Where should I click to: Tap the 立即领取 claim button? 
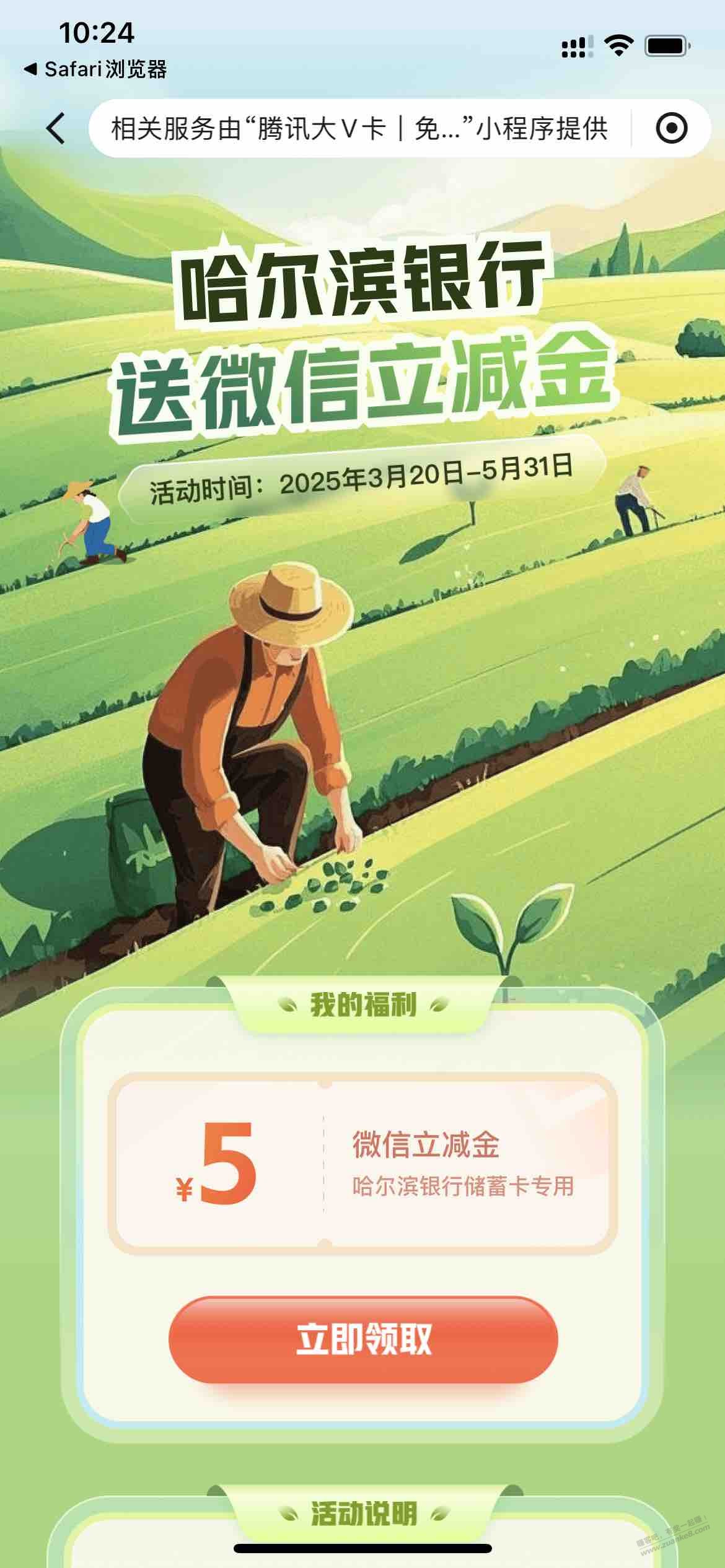click(x=363, y=1339)
